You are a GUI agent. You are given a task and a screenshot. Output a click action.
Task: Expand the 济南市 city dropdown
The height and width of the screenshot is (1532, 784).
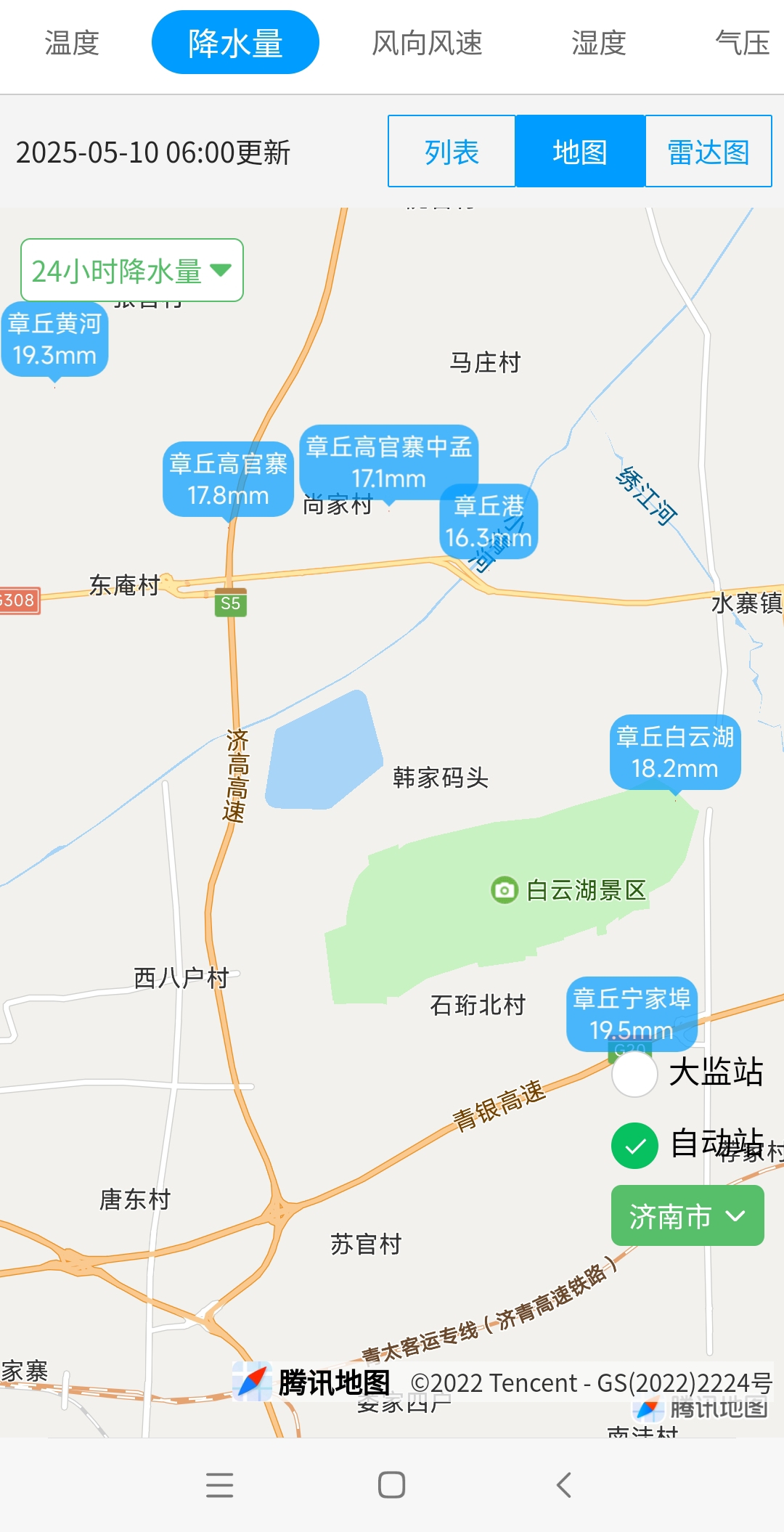pyautogui.click(x=687, y=1215)
